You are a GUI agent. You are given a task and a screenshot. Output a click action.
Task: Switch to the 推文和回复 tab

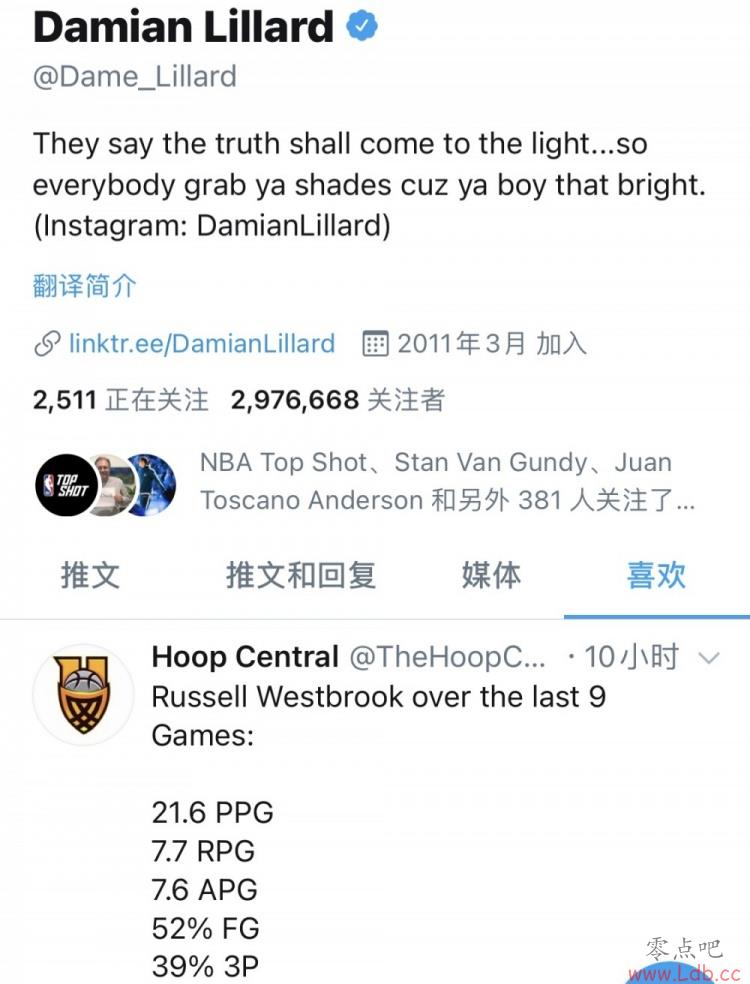tap(301, 575)
